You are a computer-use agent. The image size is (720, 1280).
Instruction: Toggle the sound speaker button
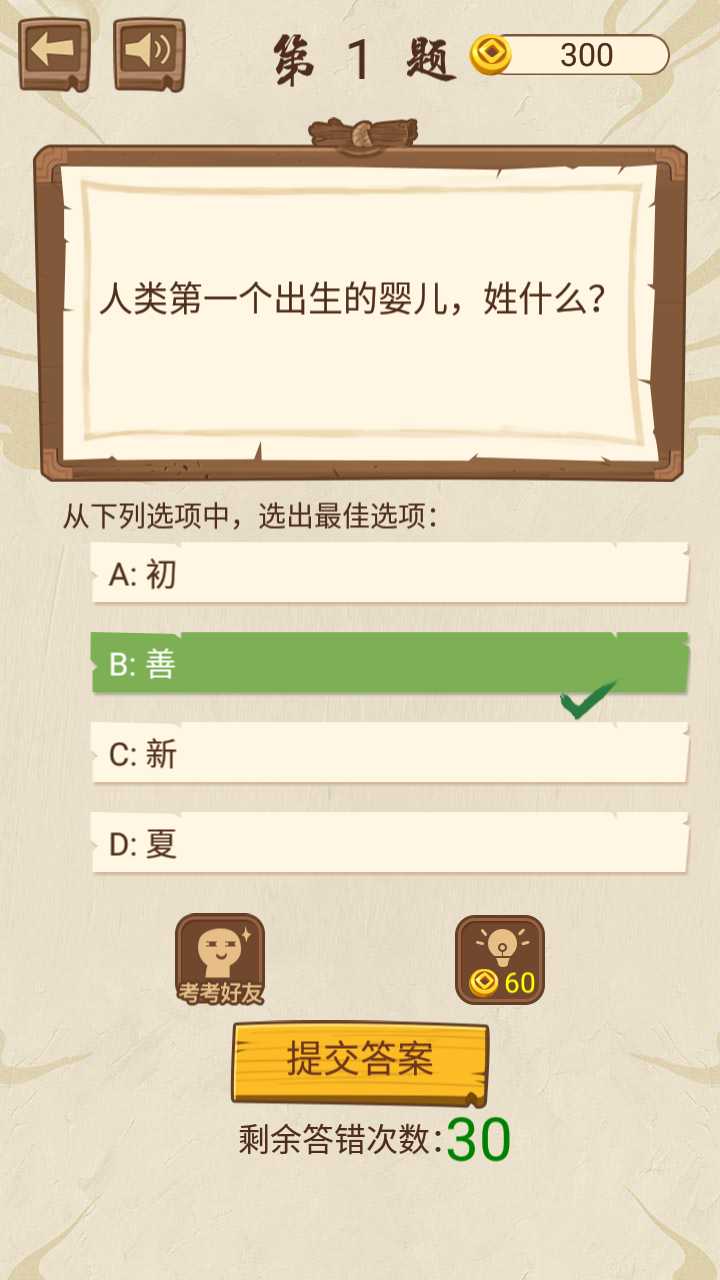coord(149,53)
